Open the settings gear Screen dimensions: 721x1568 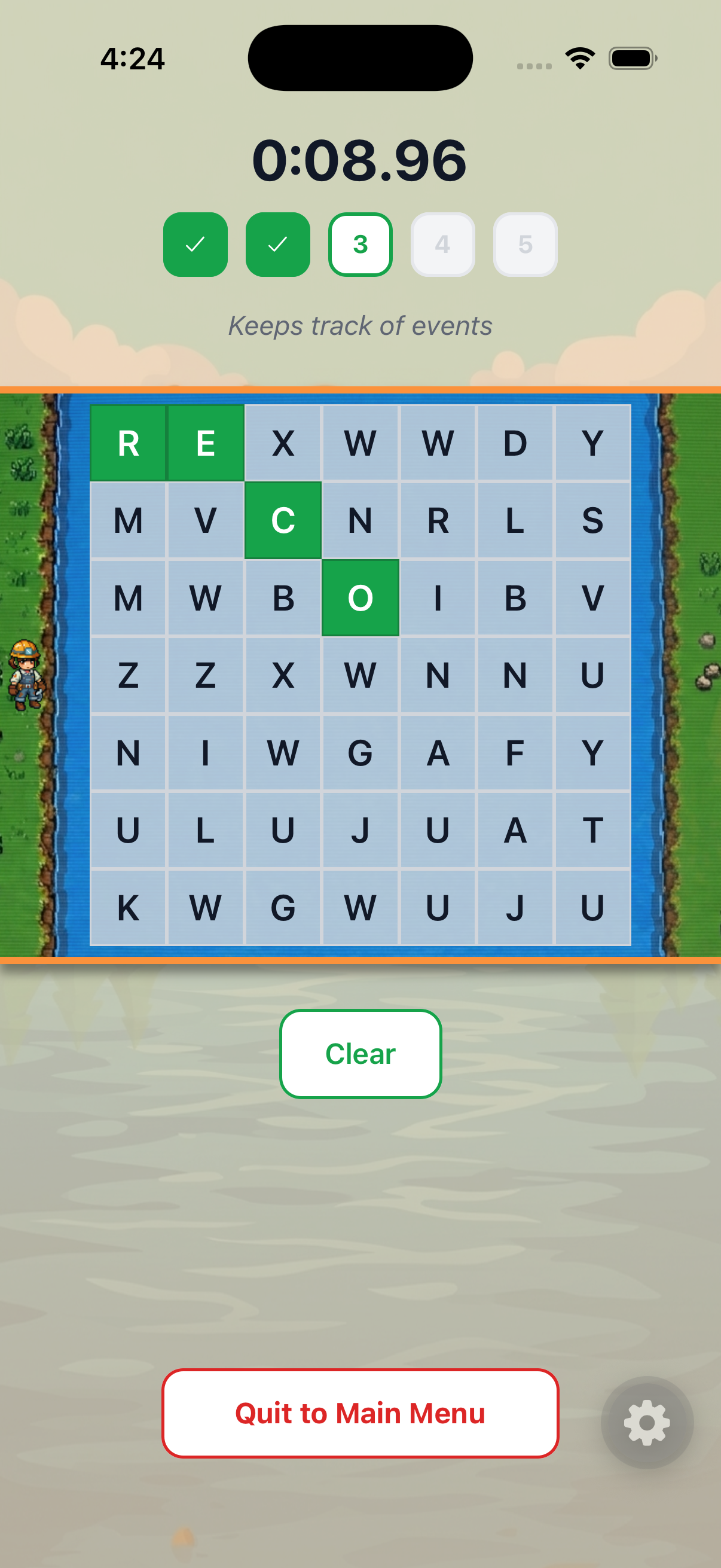pyautogui.click(x=647, y=1423)
